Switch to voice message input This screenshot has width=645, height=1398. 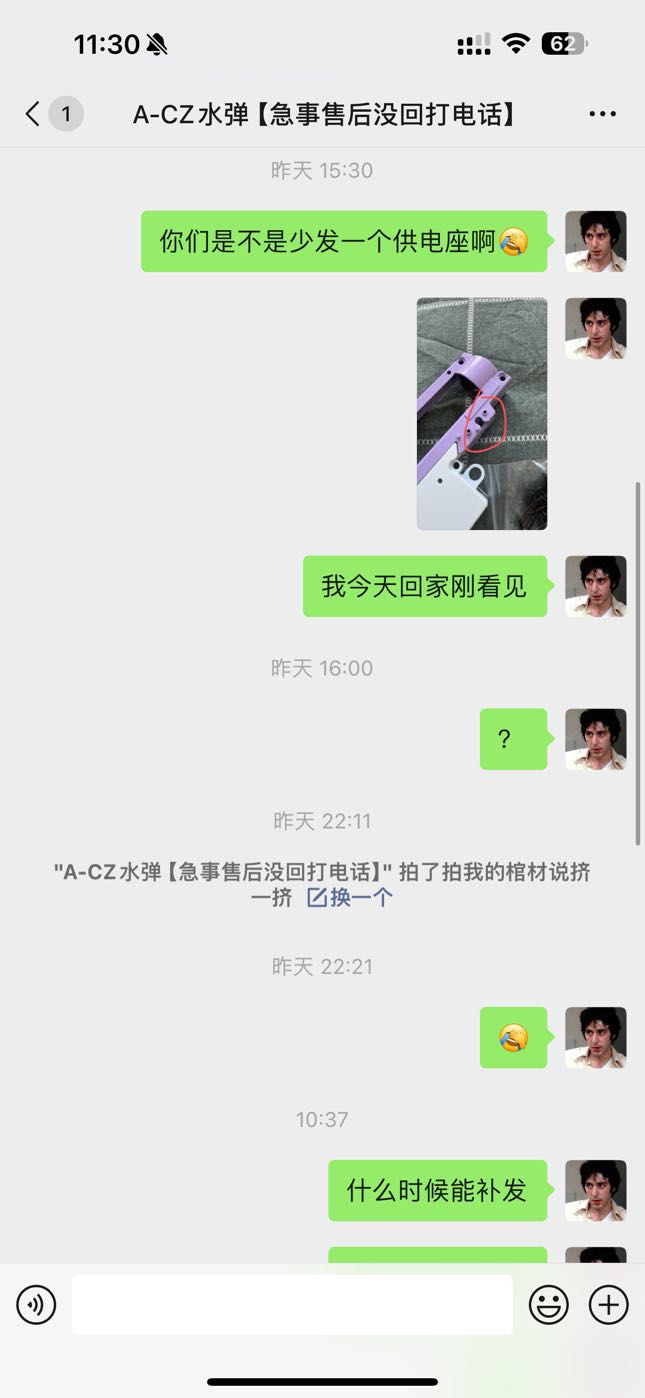[36, 1304]
